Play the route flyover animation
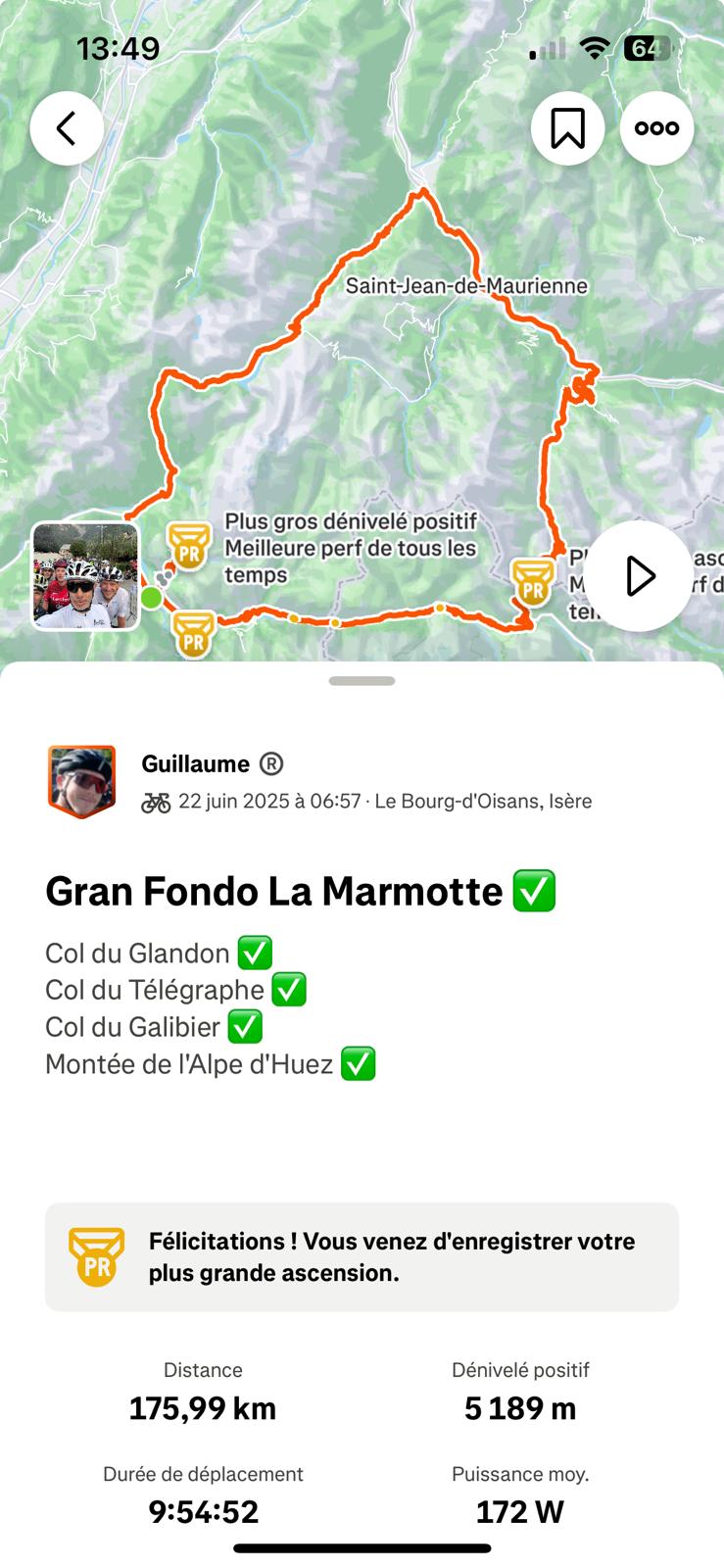The height and width of the screenshot is (1568, 724). (639, 576)
